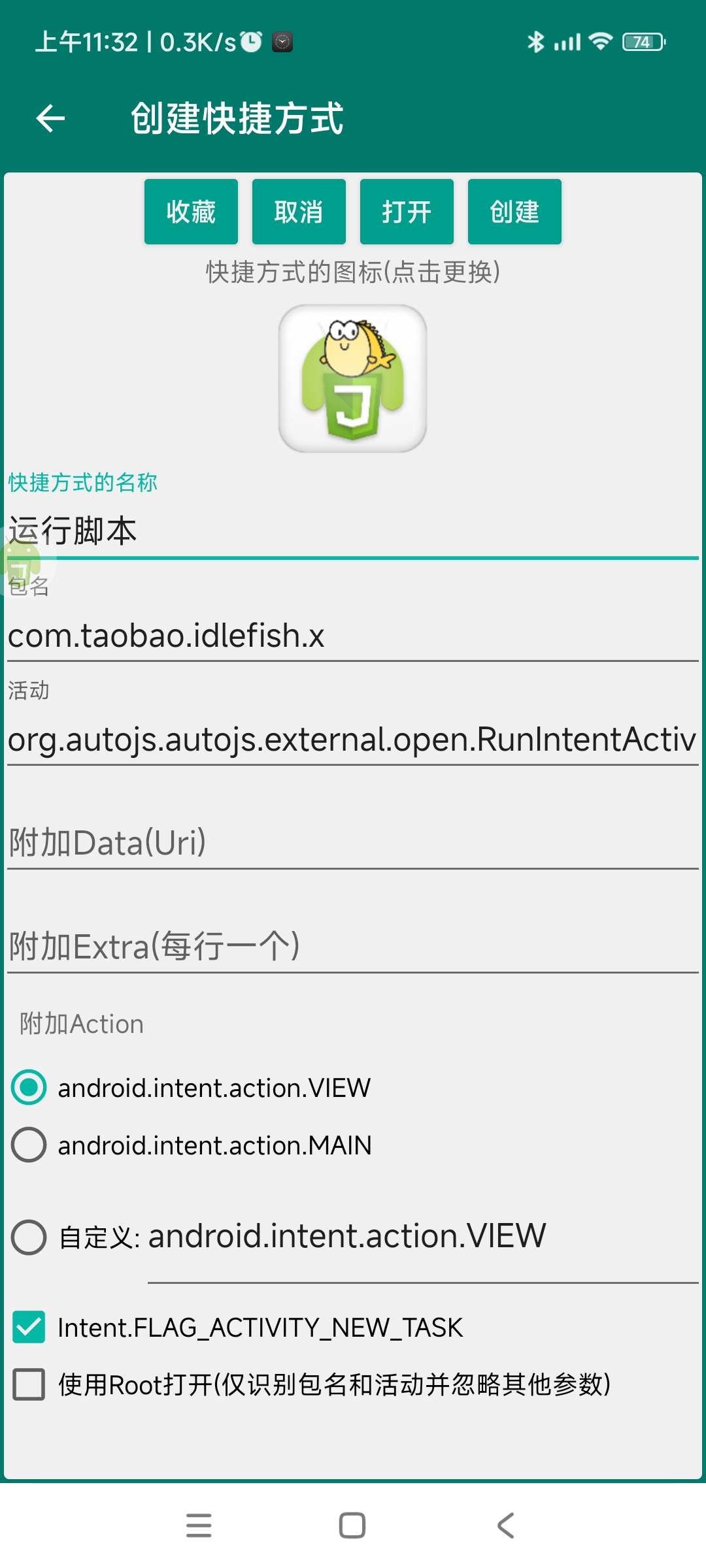
Task: Open recent apps from navigation bar
Action: pyautogui.click(x=199, y=1526)
